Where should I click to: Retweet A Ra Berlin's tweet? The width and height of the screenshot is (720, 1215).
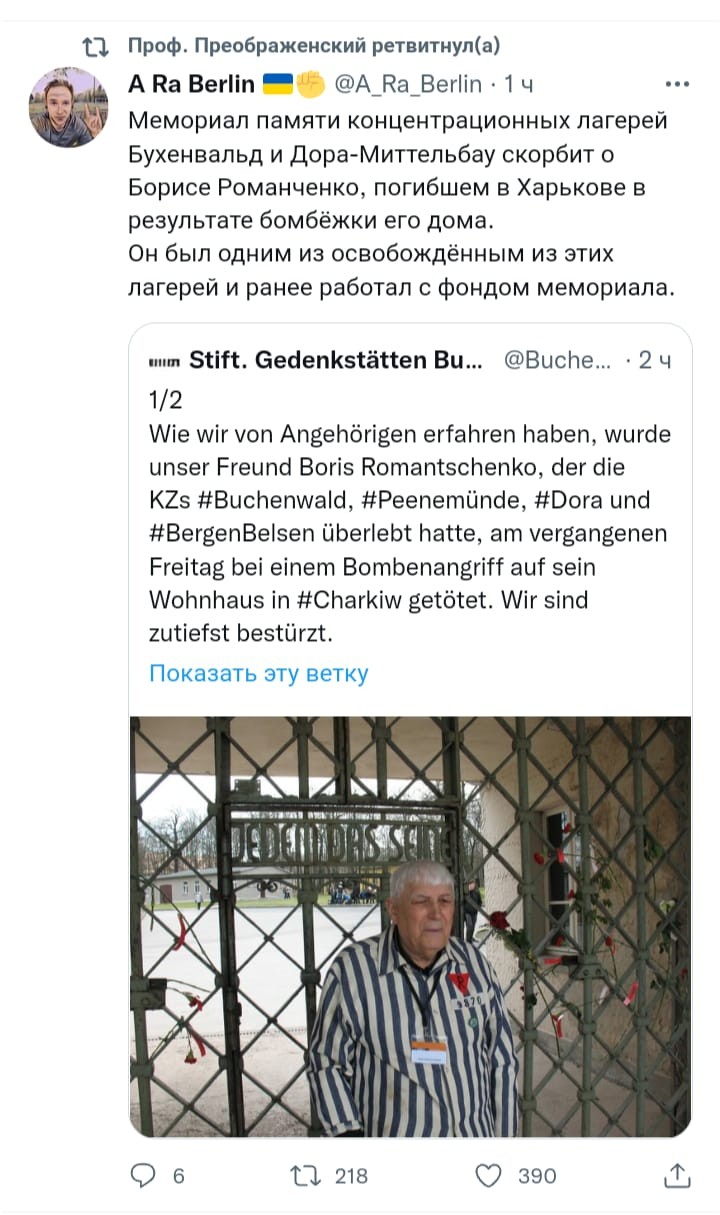click(303, 1176)
